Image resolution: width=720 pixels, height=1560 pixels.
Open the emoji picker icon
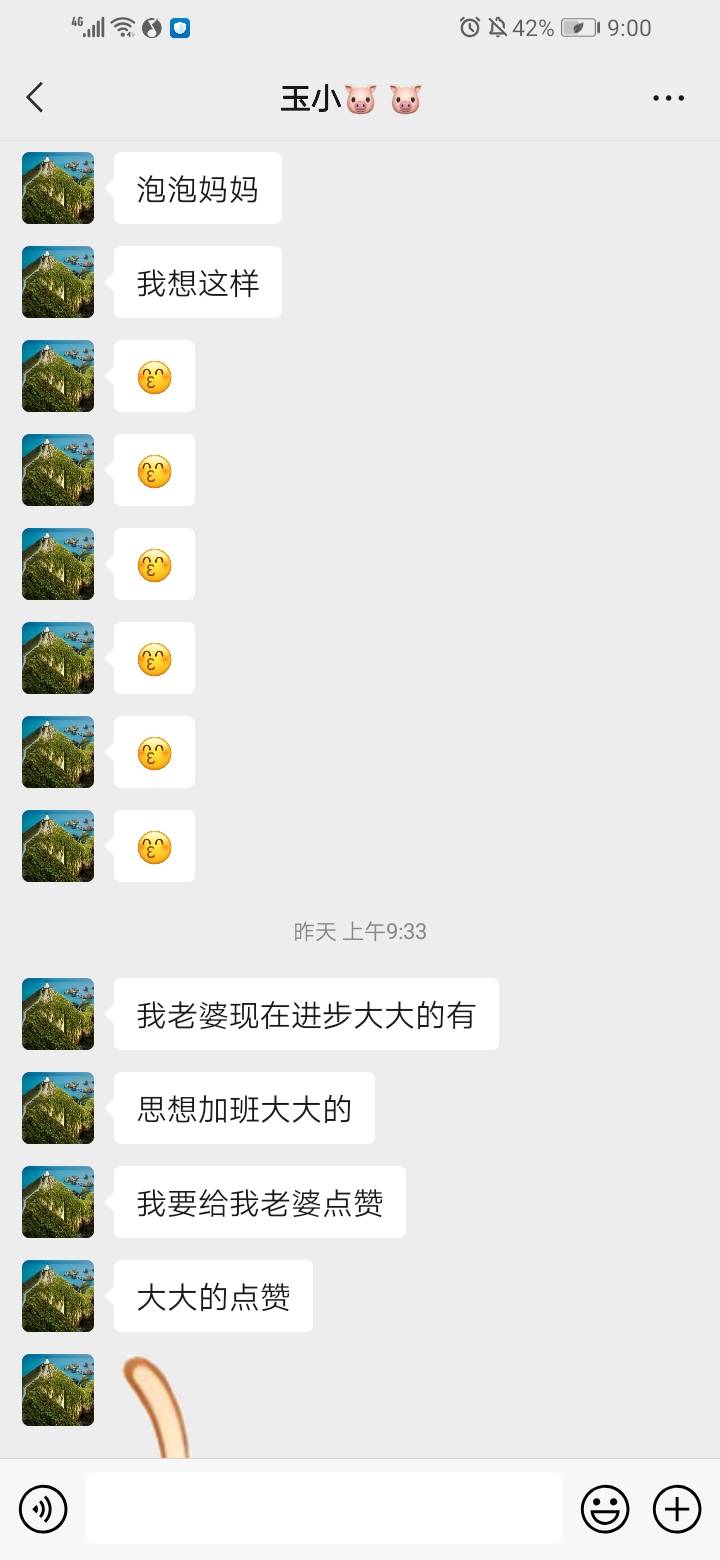607,1508
